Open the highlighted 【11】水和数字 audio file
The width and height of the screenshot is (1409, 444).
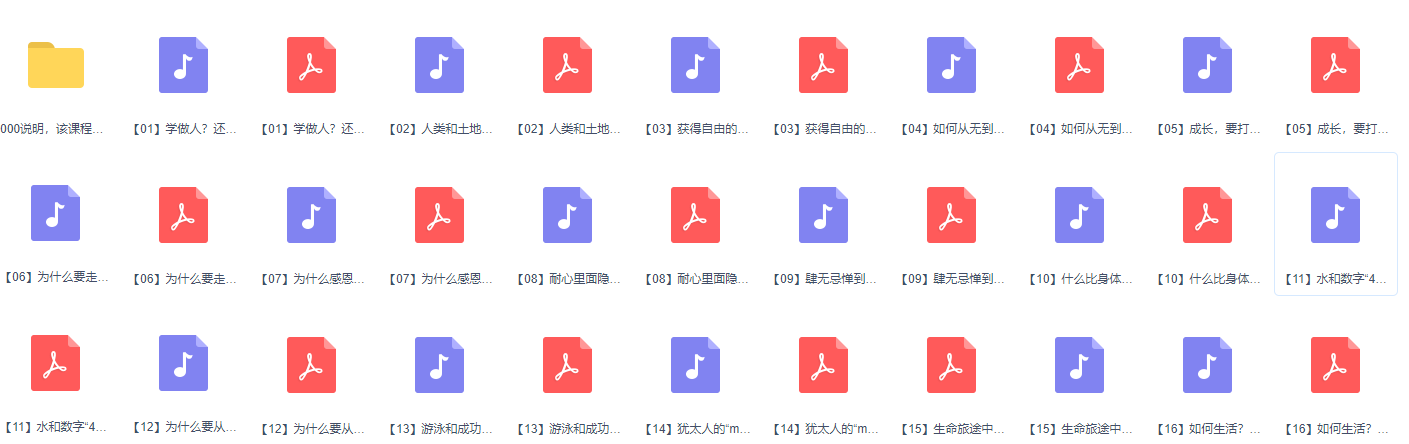pyautogui.click(x=1336, y=214)
